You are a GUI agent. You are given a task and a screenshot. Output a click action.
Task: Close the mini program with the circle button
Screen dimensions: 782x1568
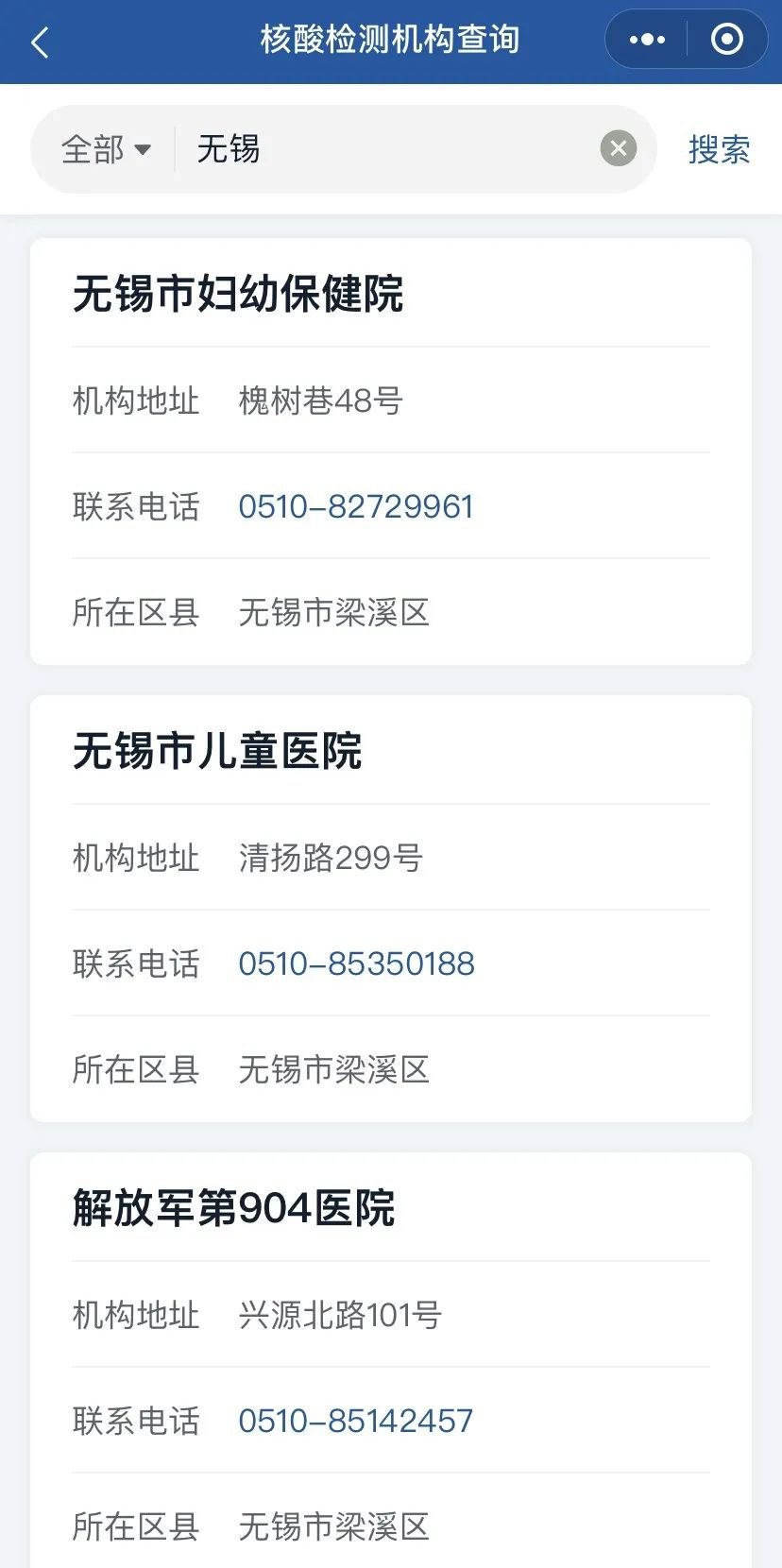click(726, 40)
